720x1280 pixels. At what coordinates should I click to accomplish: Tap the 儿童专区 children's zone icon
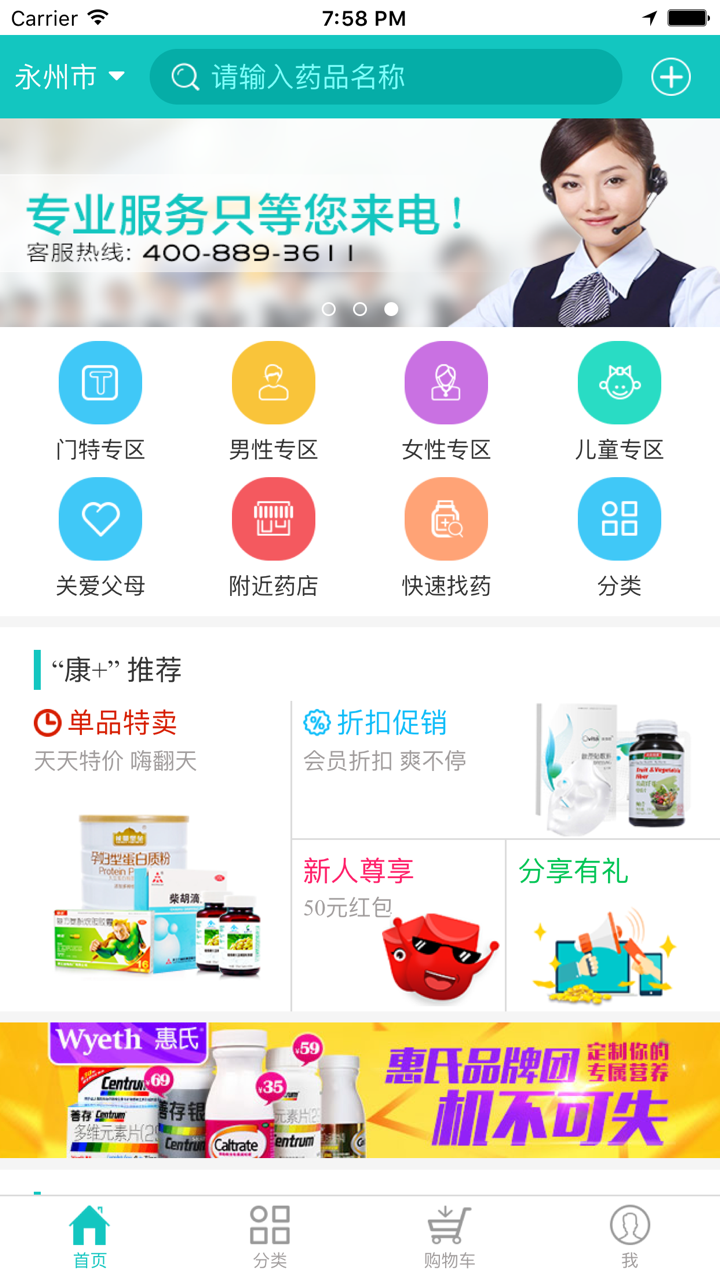pos(619,382)
